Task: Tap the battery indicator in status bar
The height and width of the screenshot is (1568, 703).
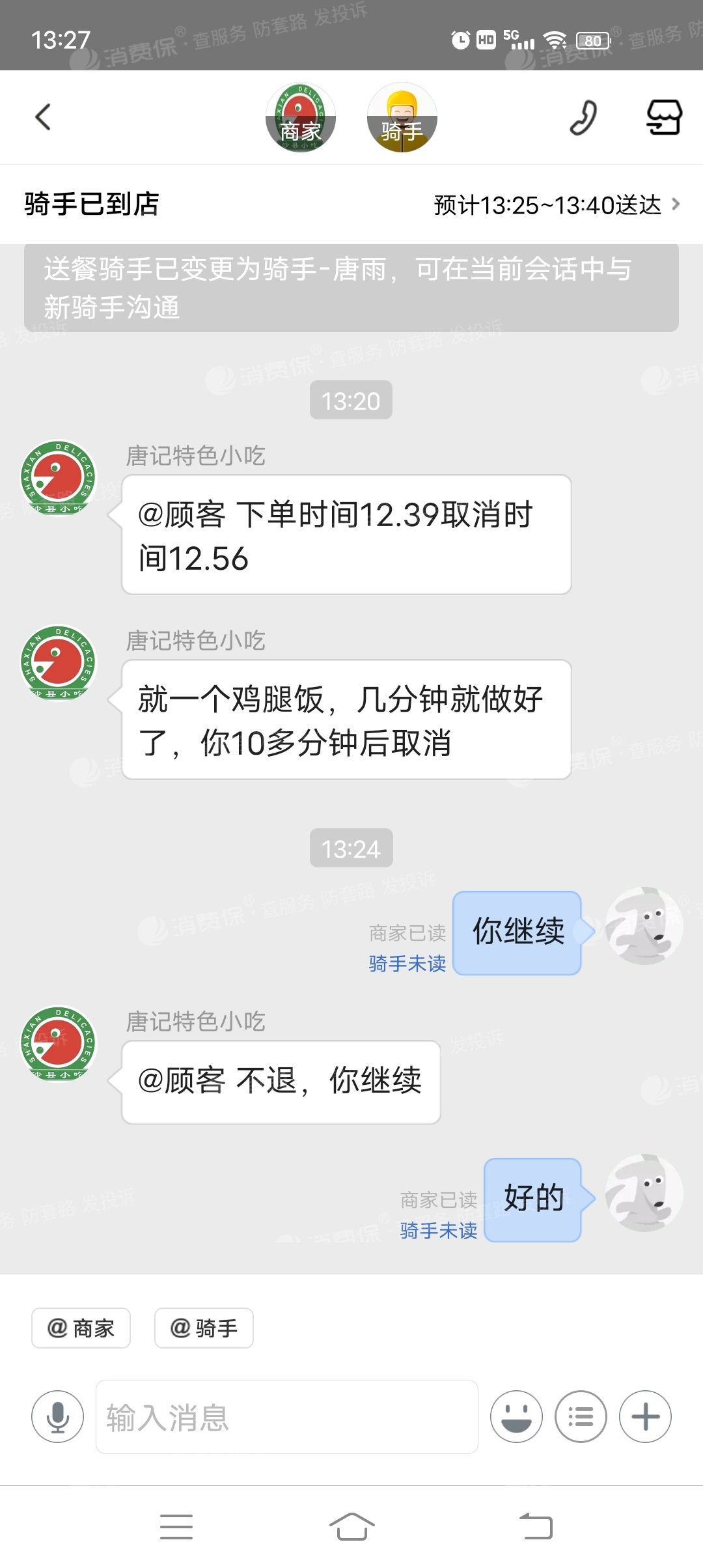Action: [x=593, y=40]
